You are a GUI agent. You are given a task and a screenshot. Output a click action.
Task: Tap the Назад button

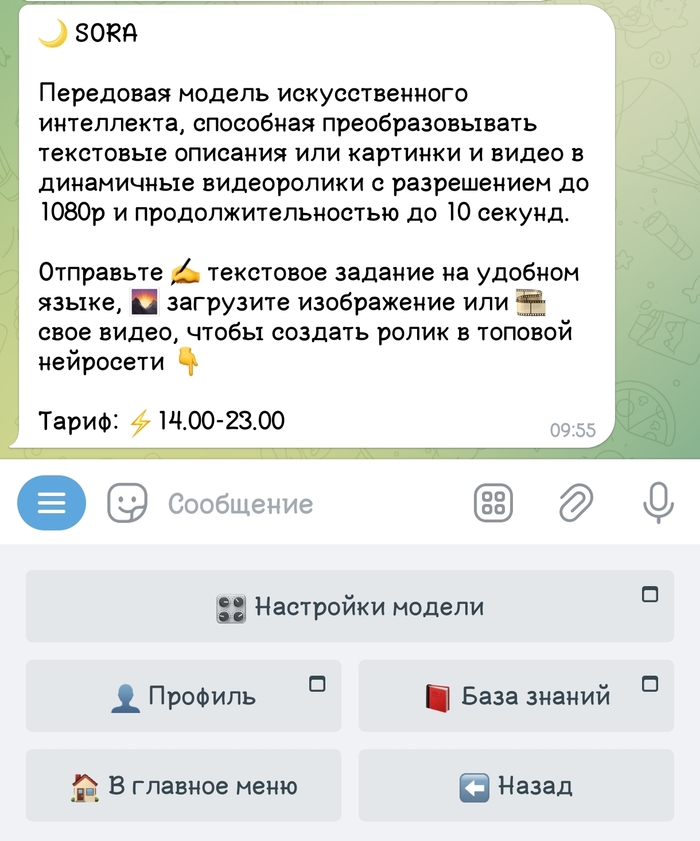click(516, 785)
